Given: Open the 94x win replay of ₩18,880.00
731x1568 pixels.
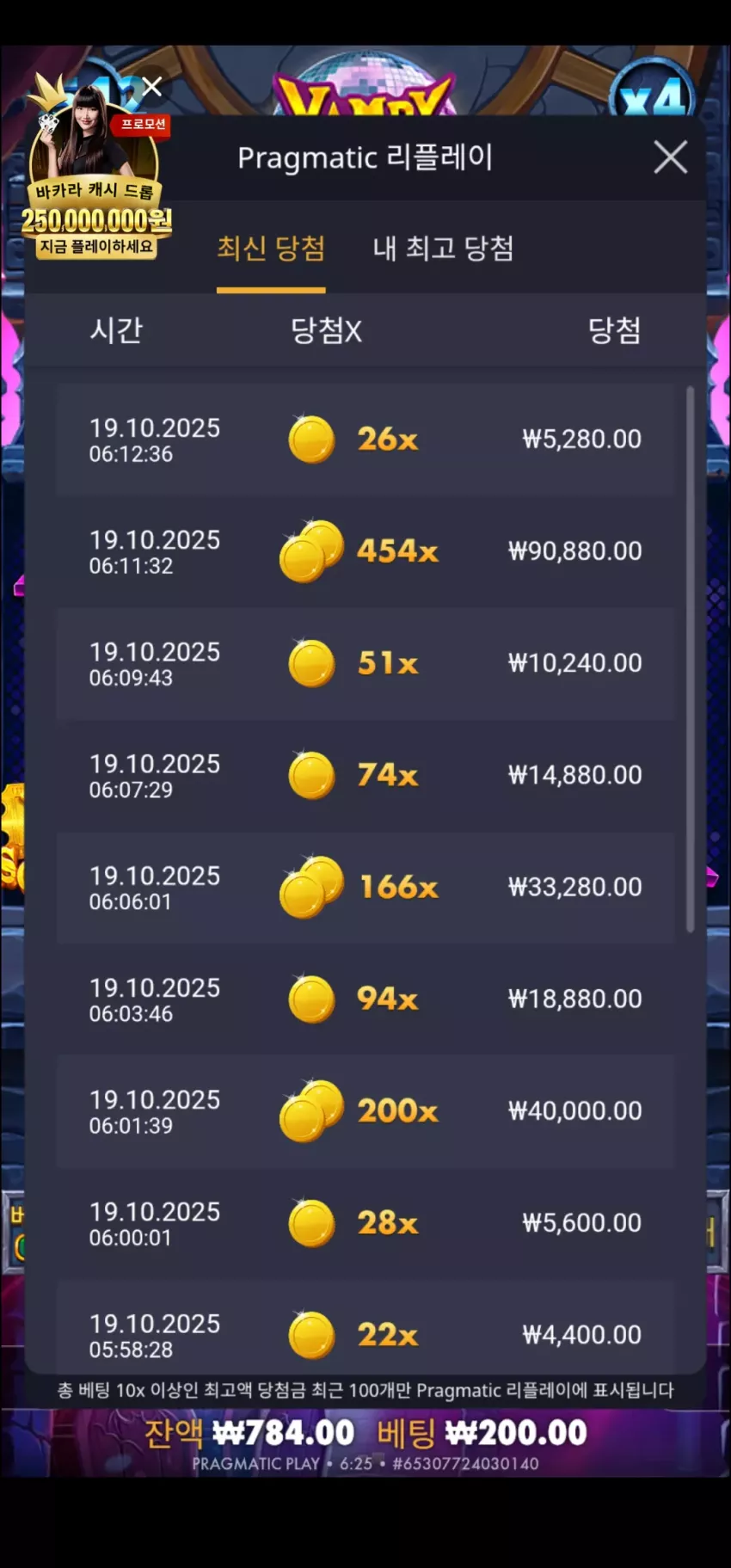Looking at the screenshot, I should [x=365, y=999].
